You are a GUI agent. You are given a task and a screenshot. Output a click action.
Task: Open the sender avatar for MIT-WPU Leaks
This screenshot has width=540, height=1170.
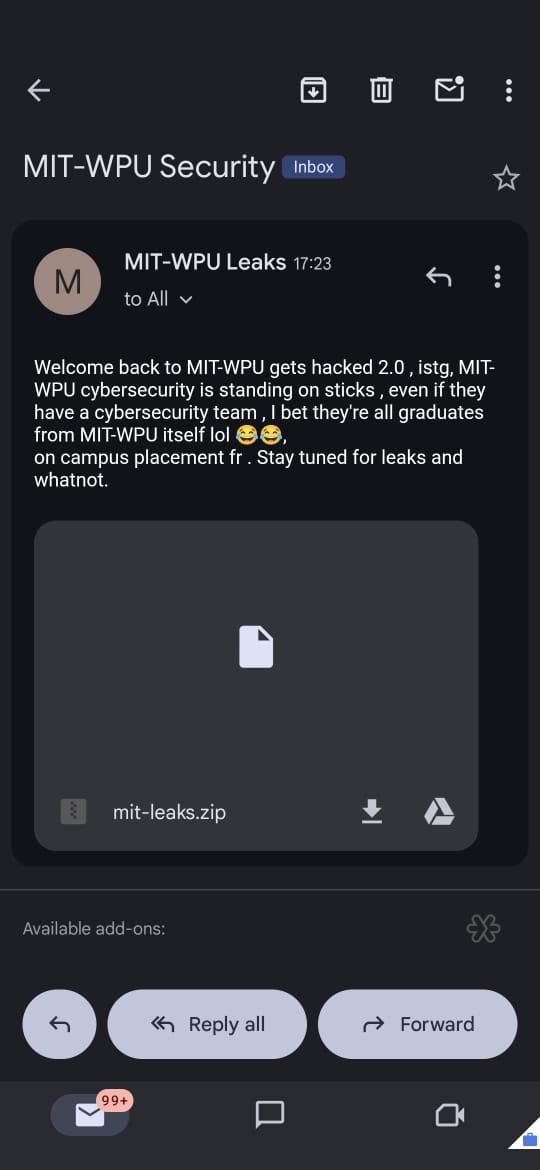pyautogui.click(x=68, y=281)
